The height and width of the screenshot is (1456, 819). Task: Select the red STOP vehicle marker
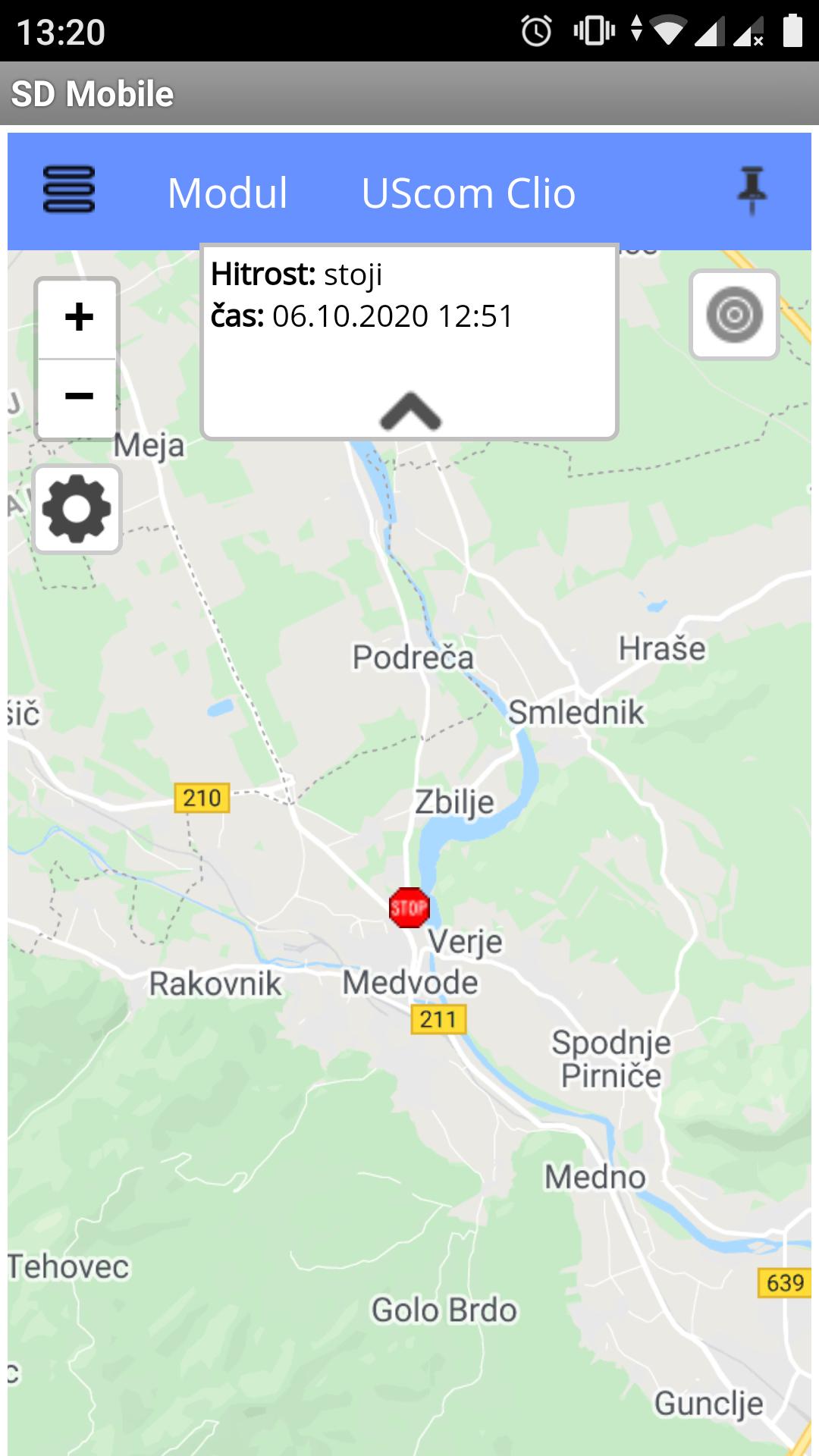coord(409,907)
